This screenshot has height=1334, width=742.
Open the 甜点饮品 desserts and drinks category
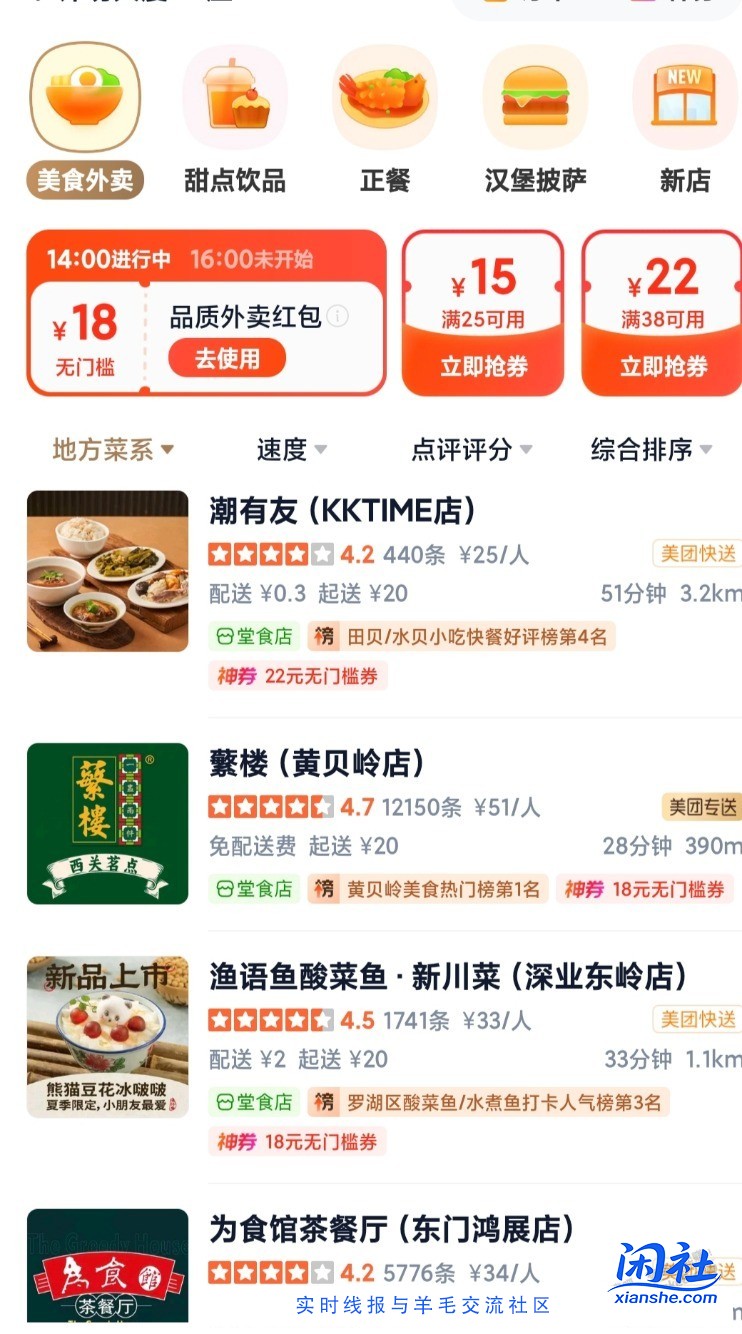(x=234, y=97)
